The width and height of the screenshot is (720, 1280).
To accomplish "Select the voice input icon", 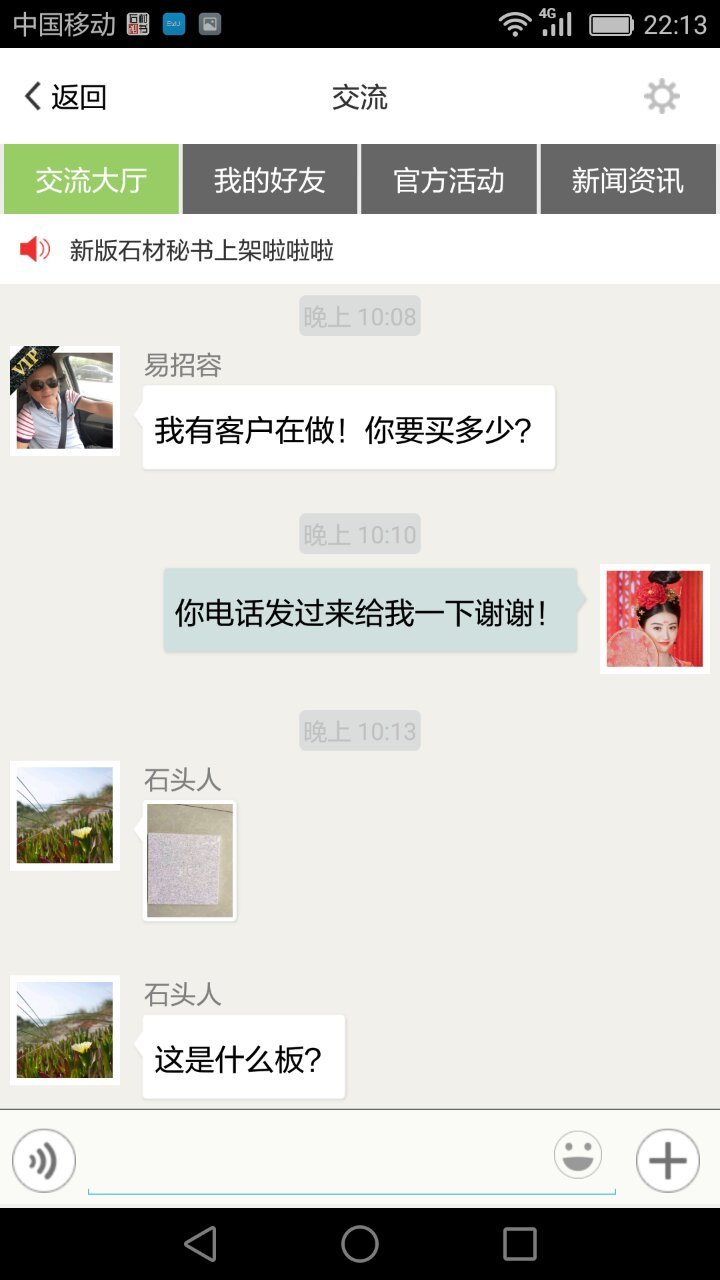I will (x=43, y=1160).
